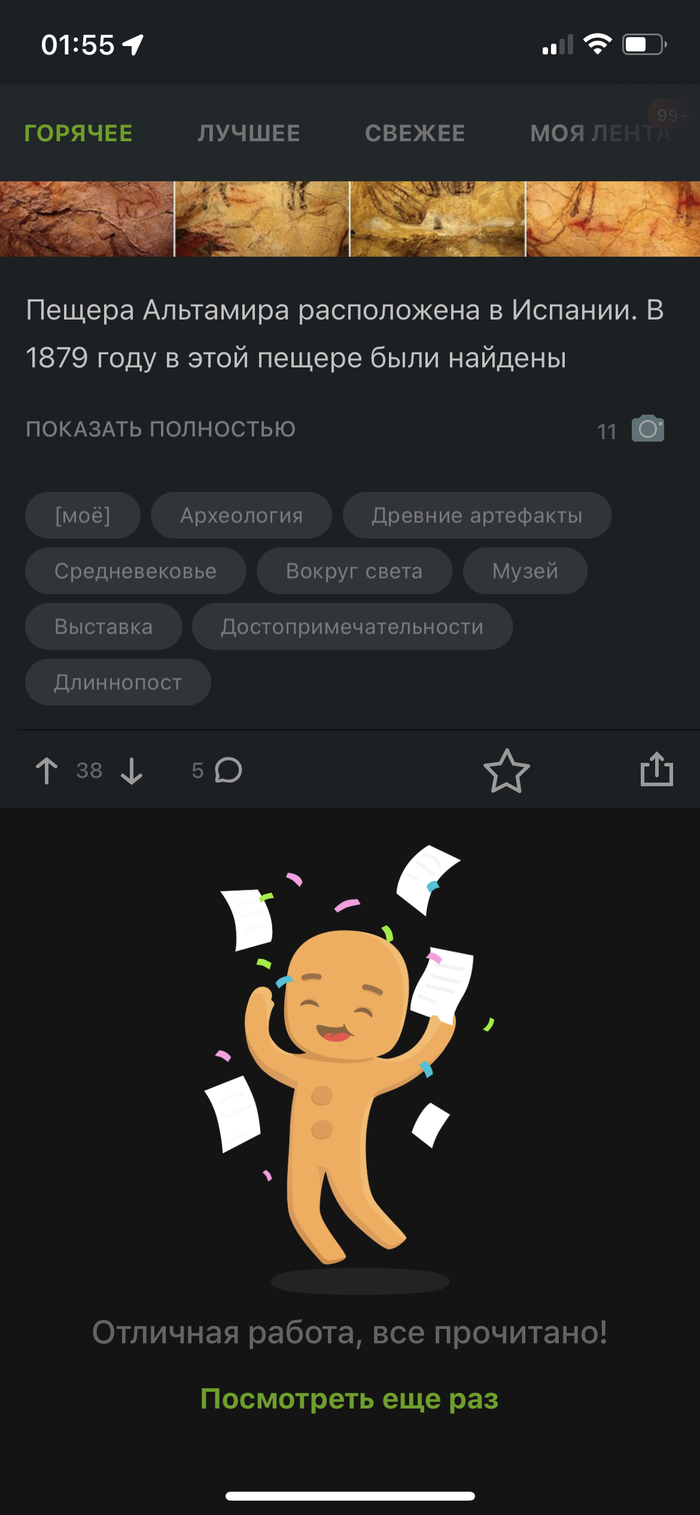Open the Свежее tab
Image resolution: width=700 pixels, height=1515 pixels.
tap(415, 133)
